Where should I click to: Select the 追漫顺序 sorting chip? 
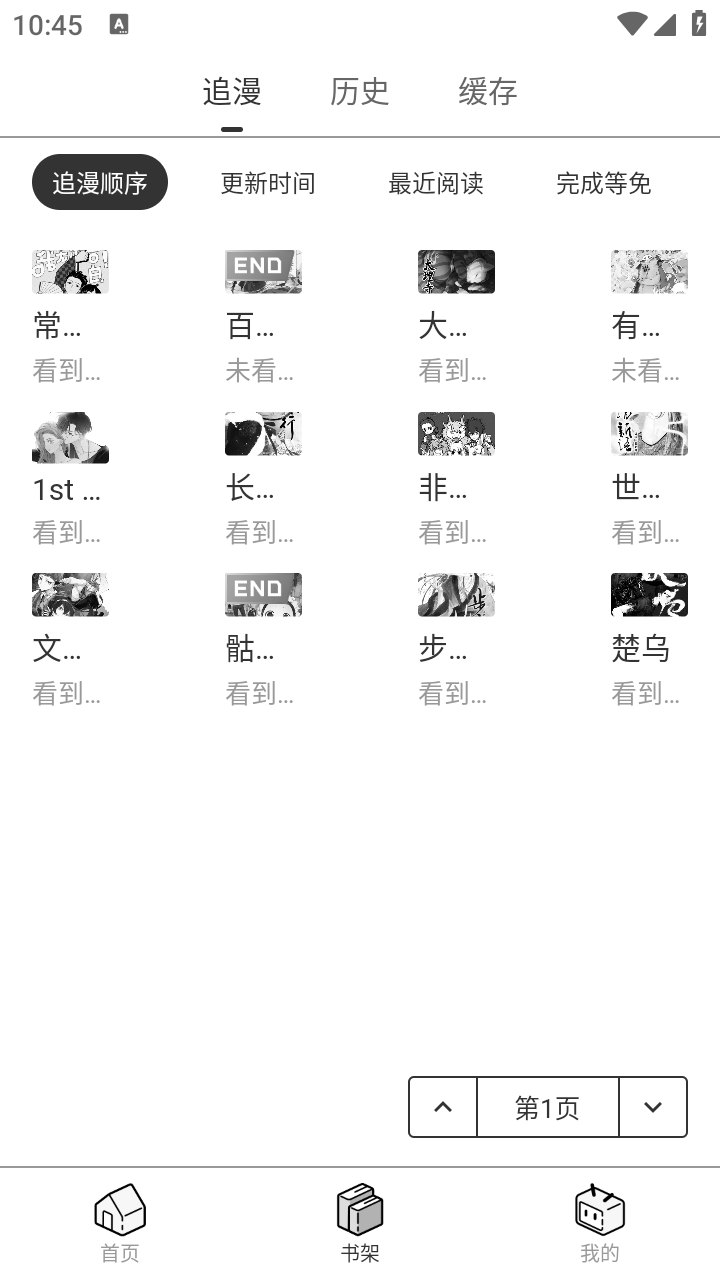(x=100, y=182)
